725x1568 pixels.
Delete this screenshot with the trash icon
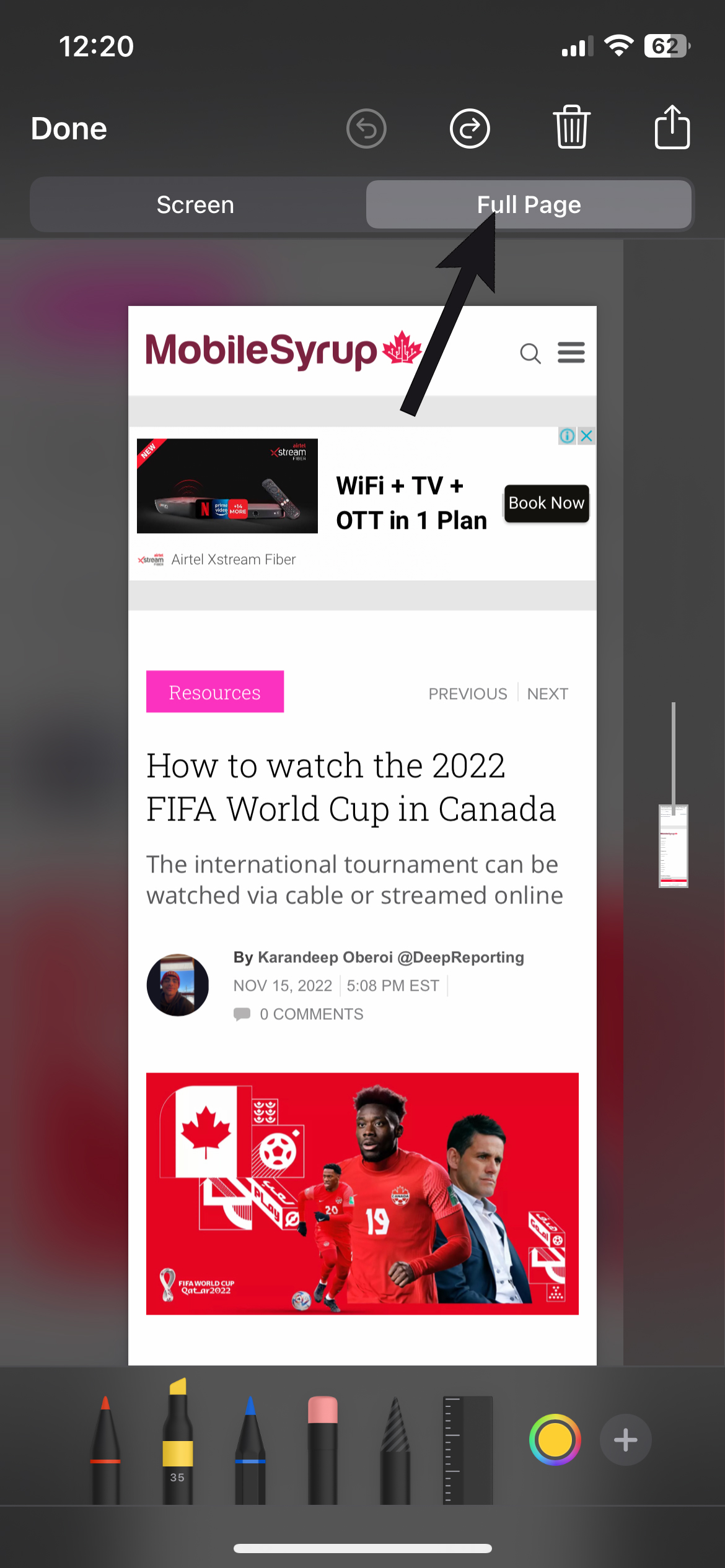pos(571,128)
